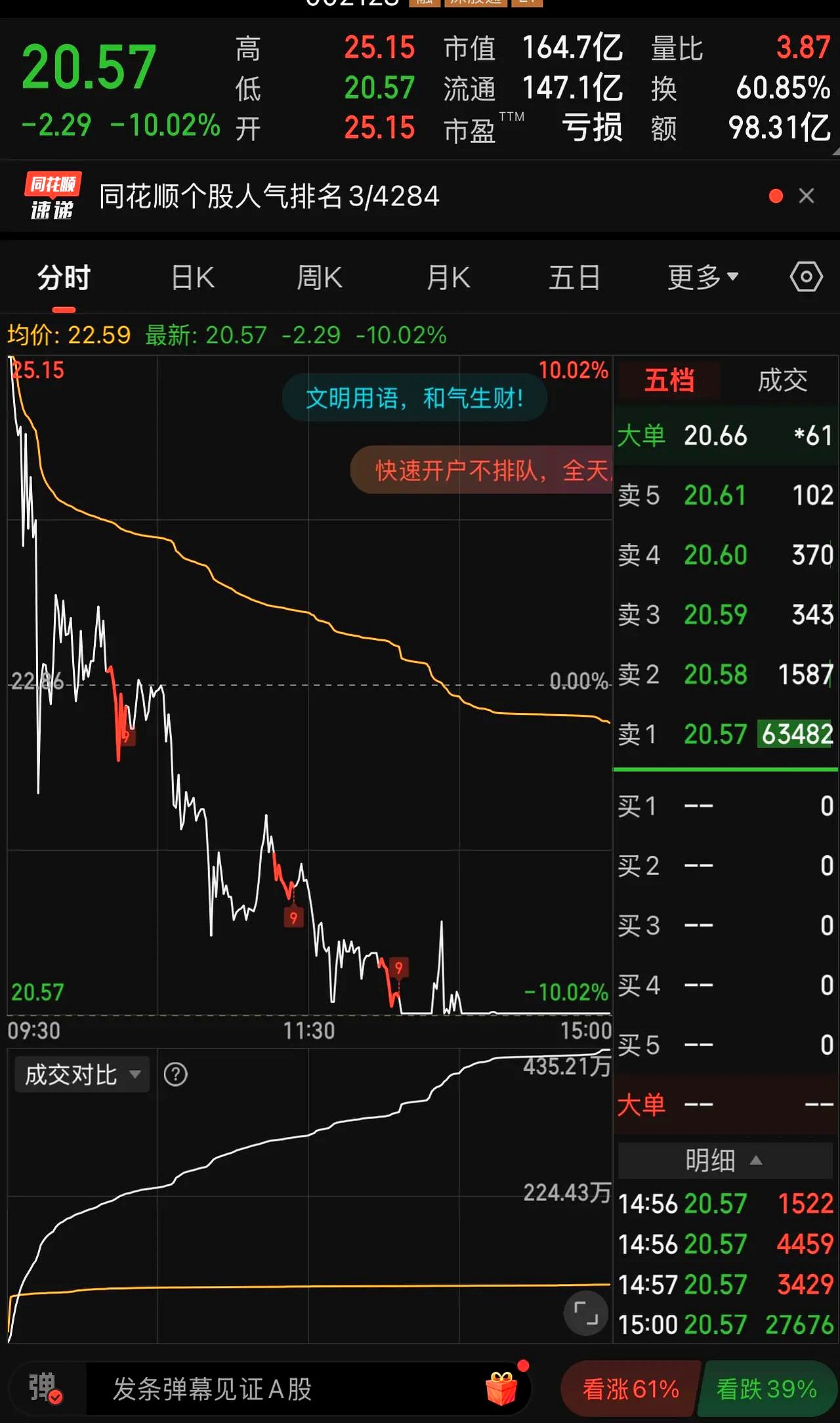
Task: Switch to the 日K chart tab
Action: coord(192,278)
